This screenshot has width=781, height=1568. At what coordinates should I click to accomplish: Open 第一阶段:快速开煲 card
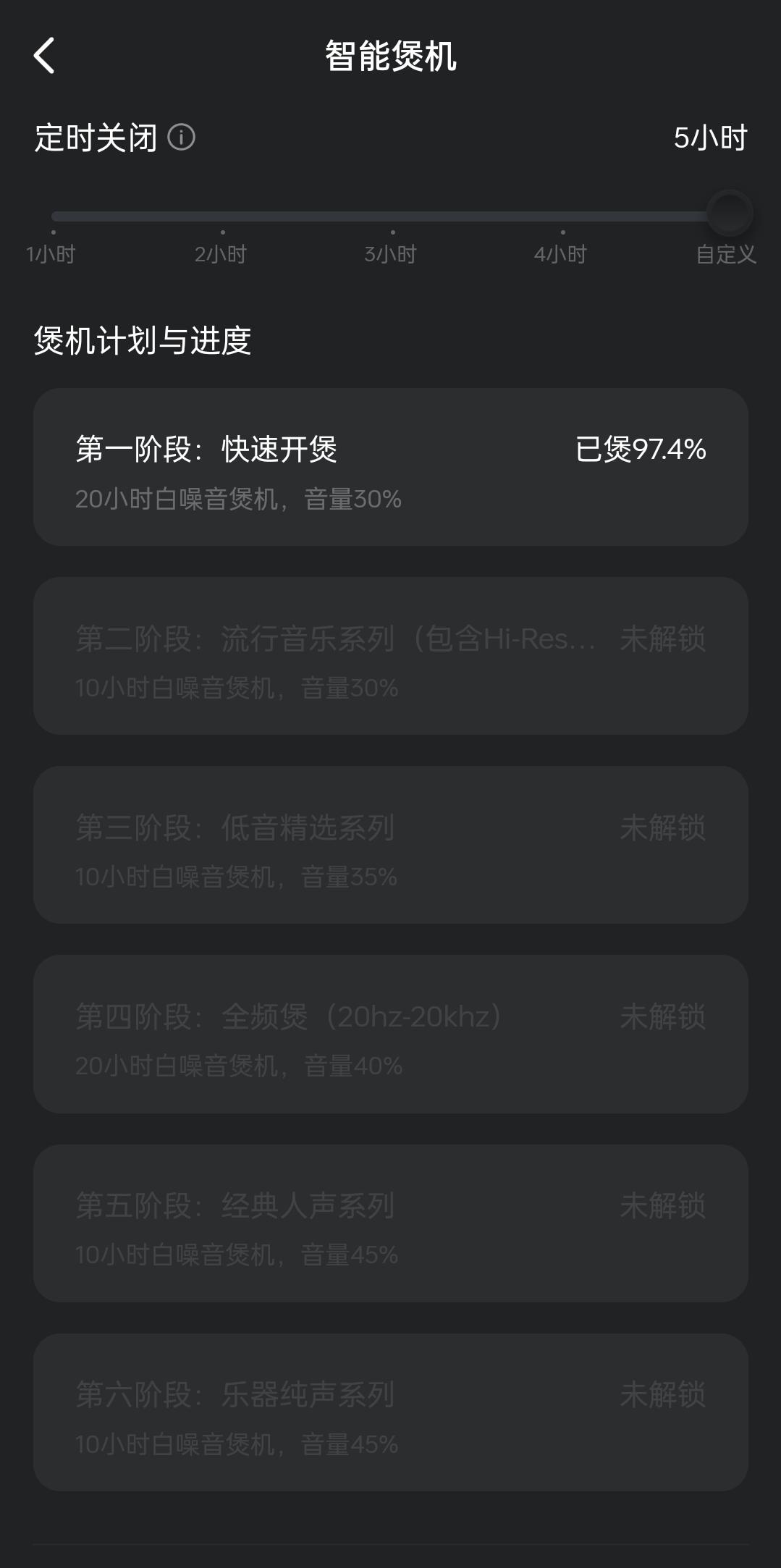point(390,467)
